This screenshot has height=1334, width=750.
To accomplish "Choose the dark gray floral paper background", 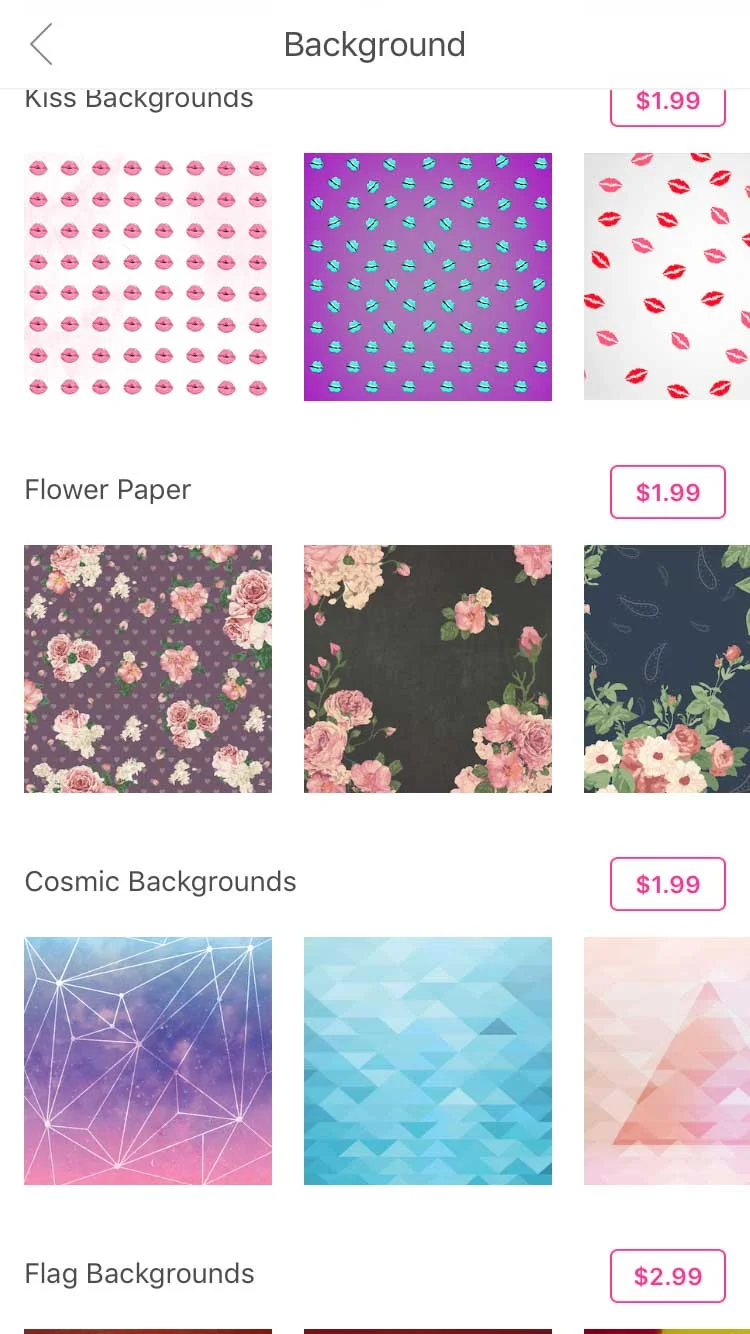I will coord(428,669).
